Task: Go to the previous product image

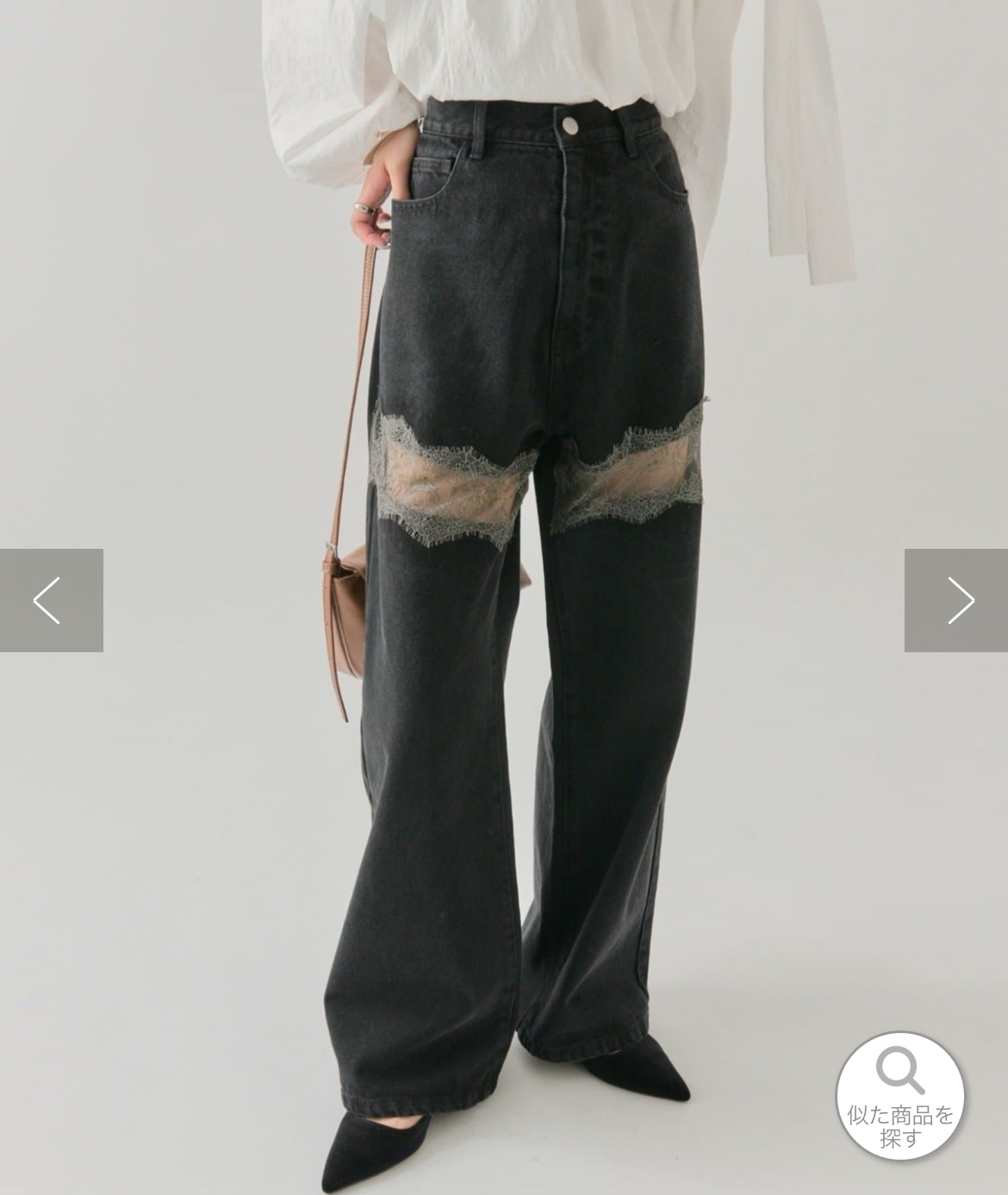Action: (51, 601)
